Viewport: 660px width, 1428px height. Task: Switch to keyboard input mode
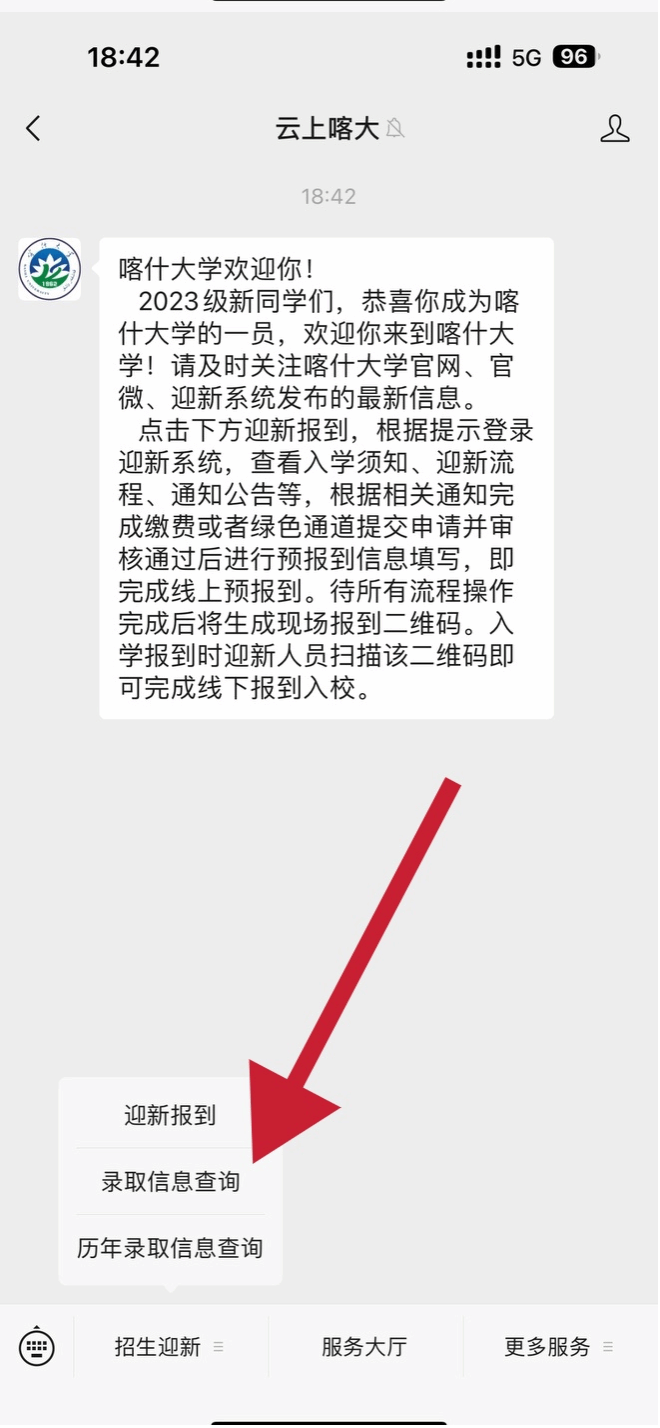pos(37,1346)
